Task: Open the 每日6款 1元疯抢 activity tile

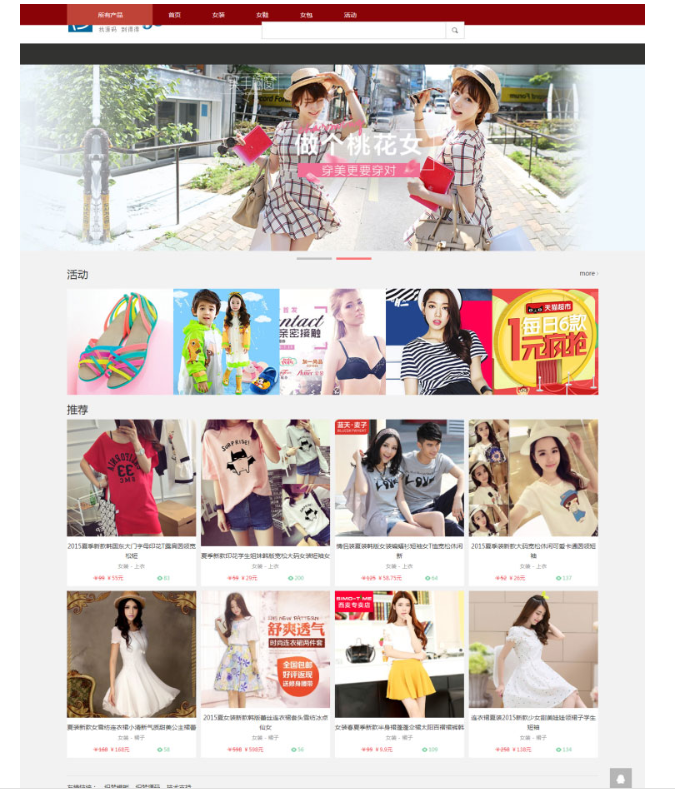Action: (545, 342)
